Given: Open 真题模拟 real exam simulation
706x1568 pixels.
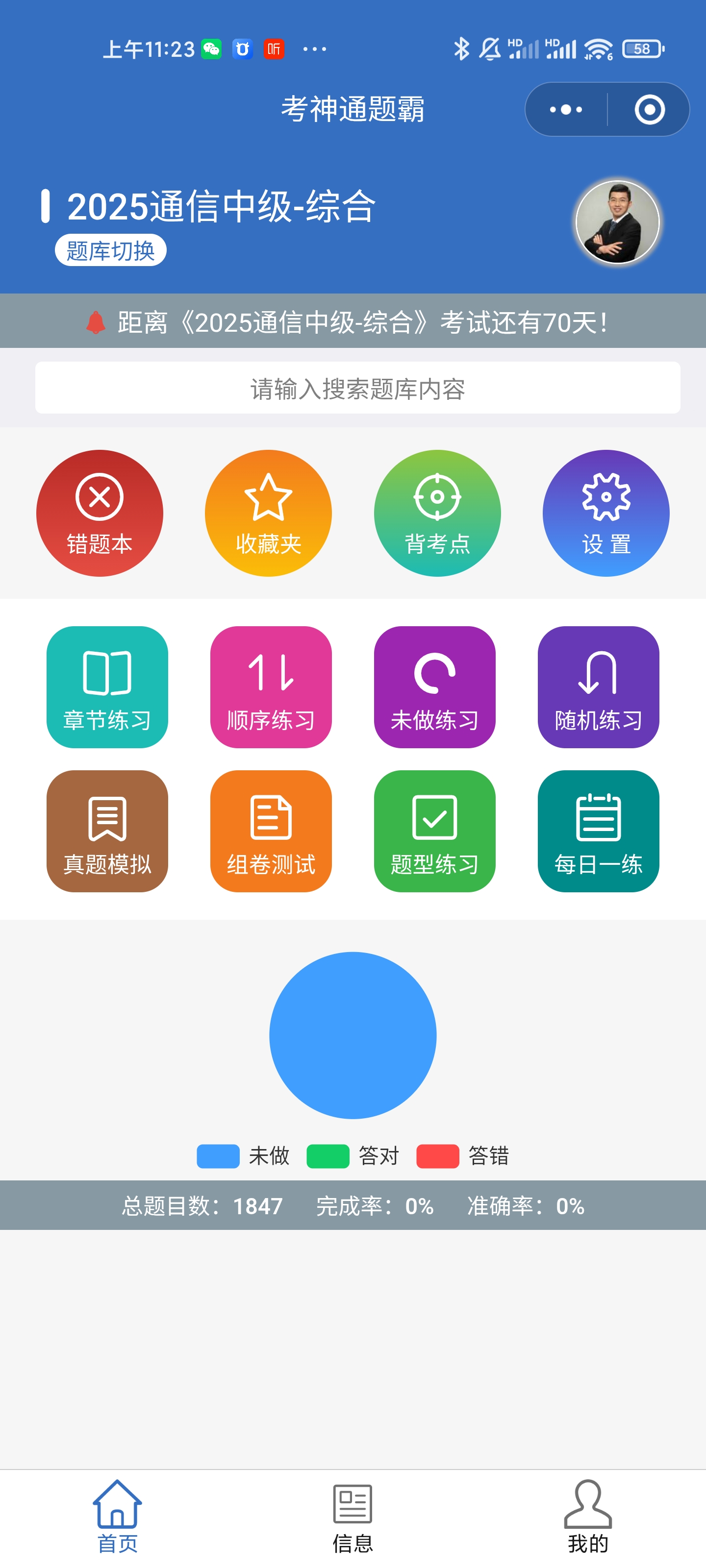Looking at the screenshot, I should tap(107, 831).
